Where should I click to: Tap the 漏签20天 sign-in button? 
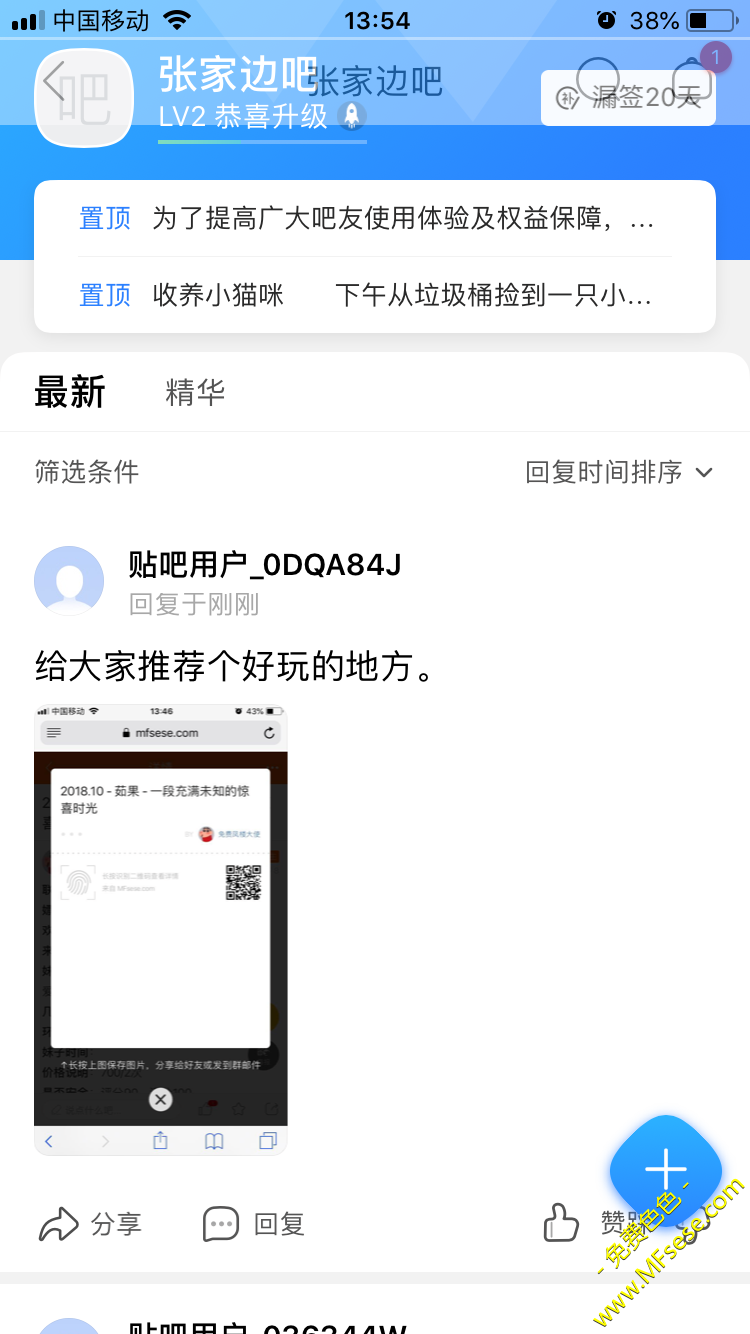coord(628,98)
